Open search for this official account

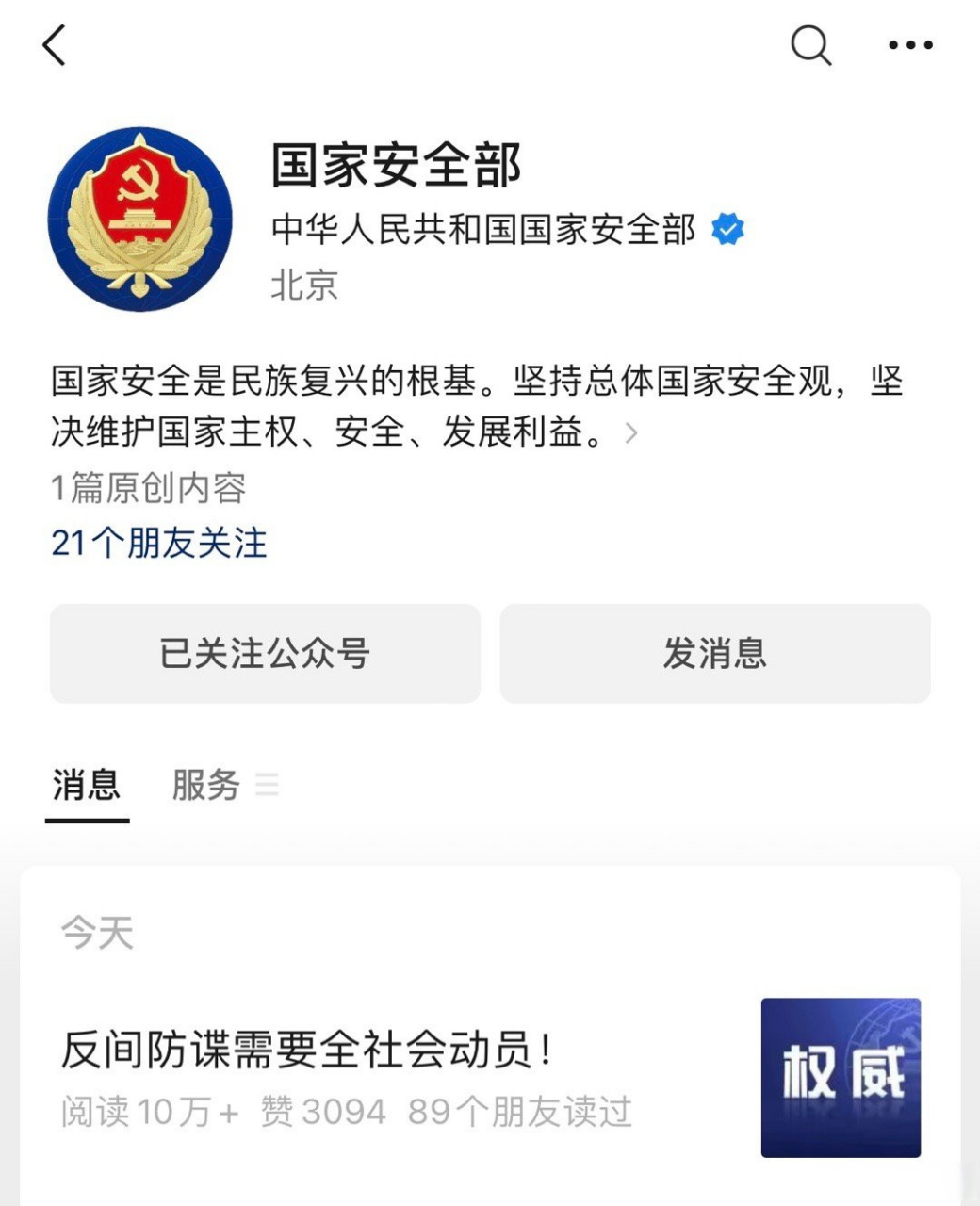812,45
